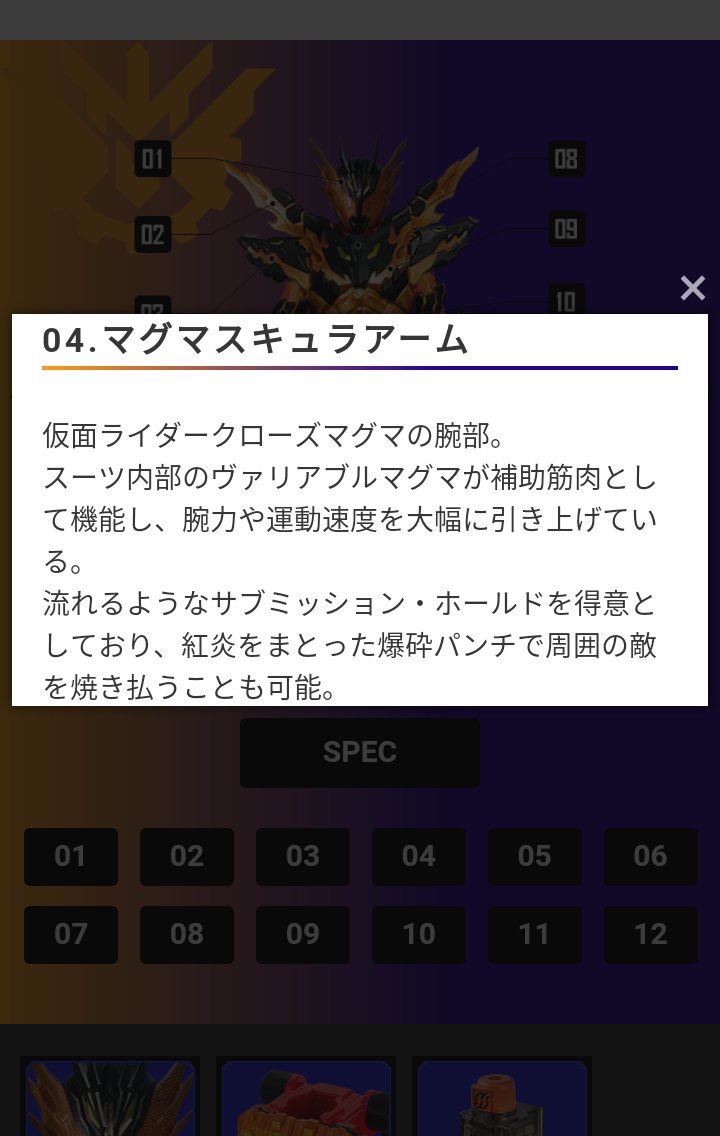Open the rider head thumbnail
Screen dimensions: 720x1136
(110, 1098)
